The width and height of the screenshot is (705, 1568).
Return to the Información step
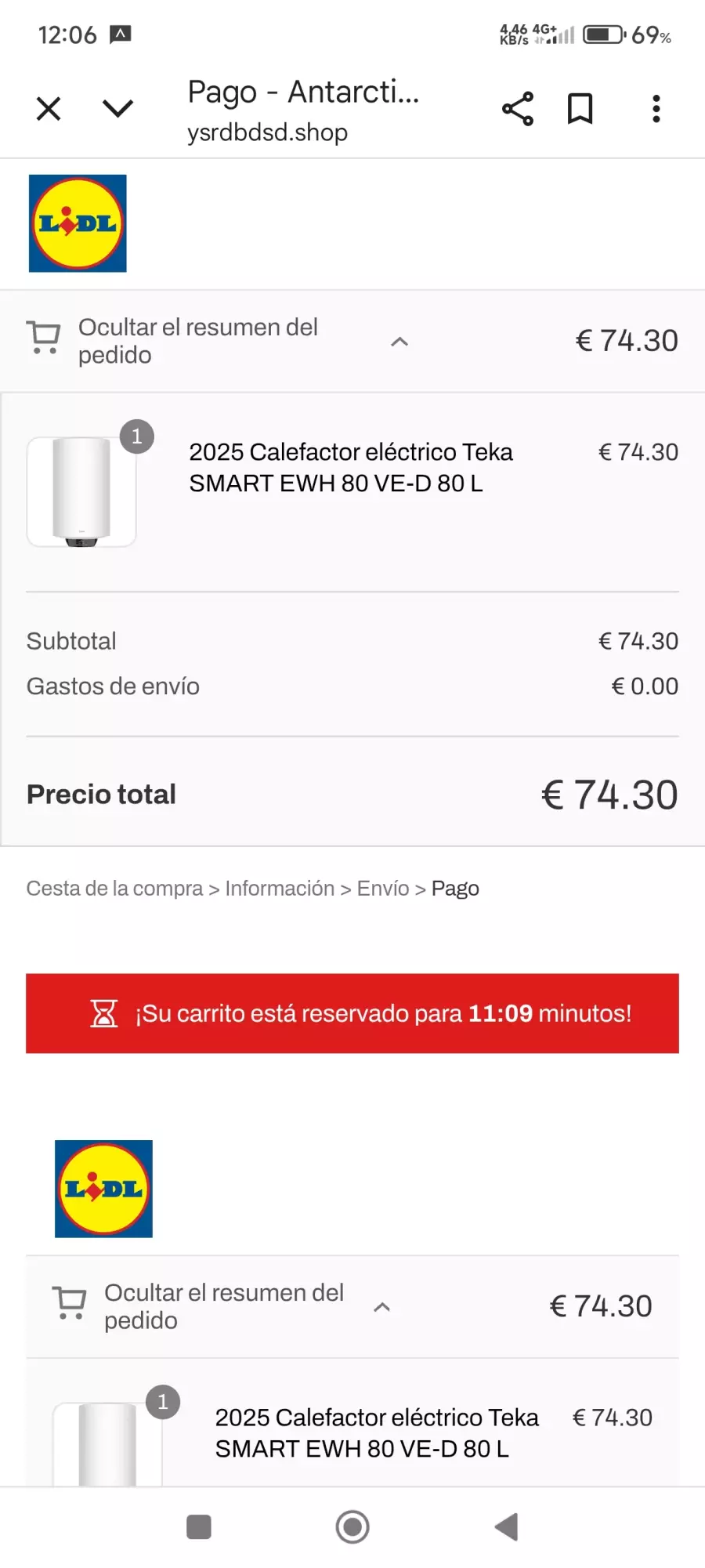[280, 889]
